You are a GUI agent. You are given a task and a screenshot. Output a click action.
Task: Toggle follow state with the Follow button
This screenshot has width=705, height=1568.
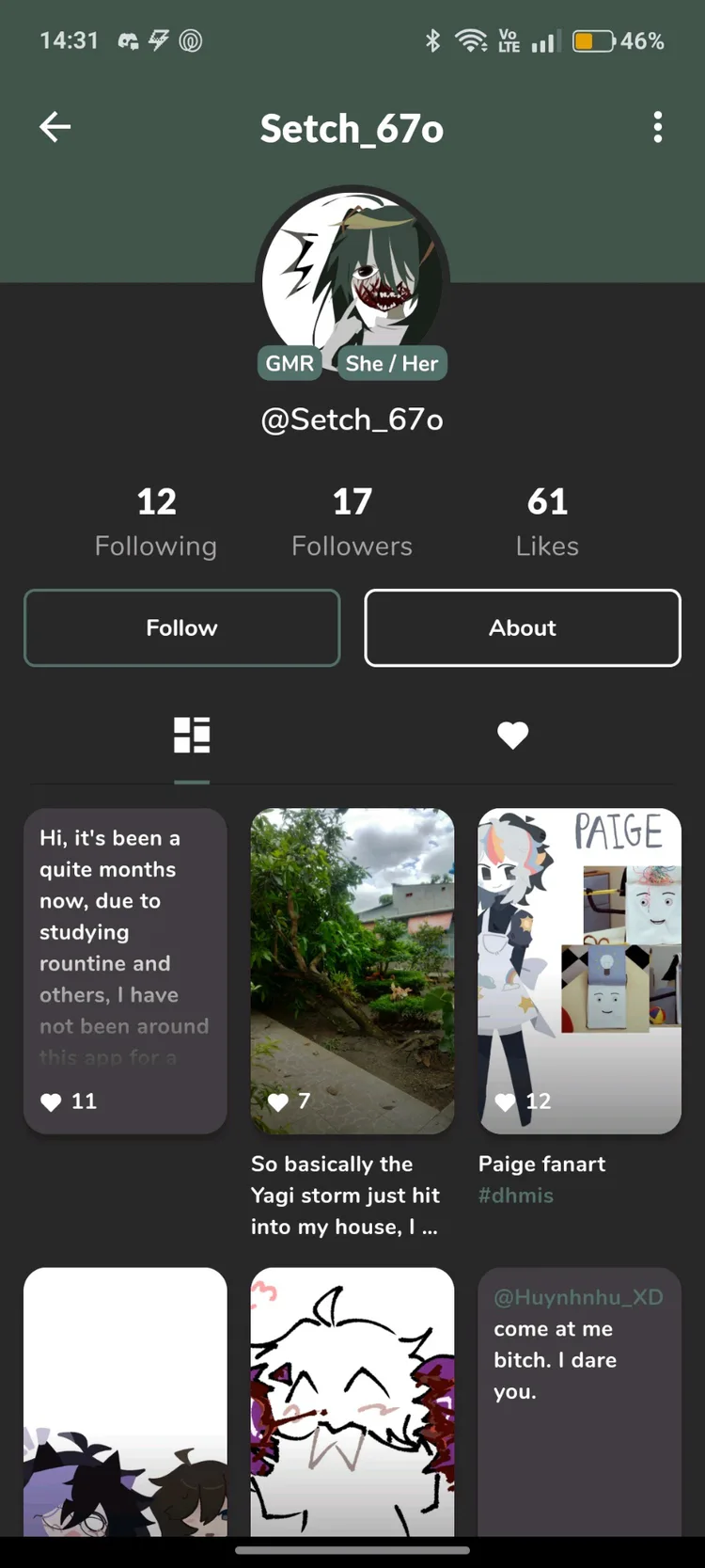(181, 628)
